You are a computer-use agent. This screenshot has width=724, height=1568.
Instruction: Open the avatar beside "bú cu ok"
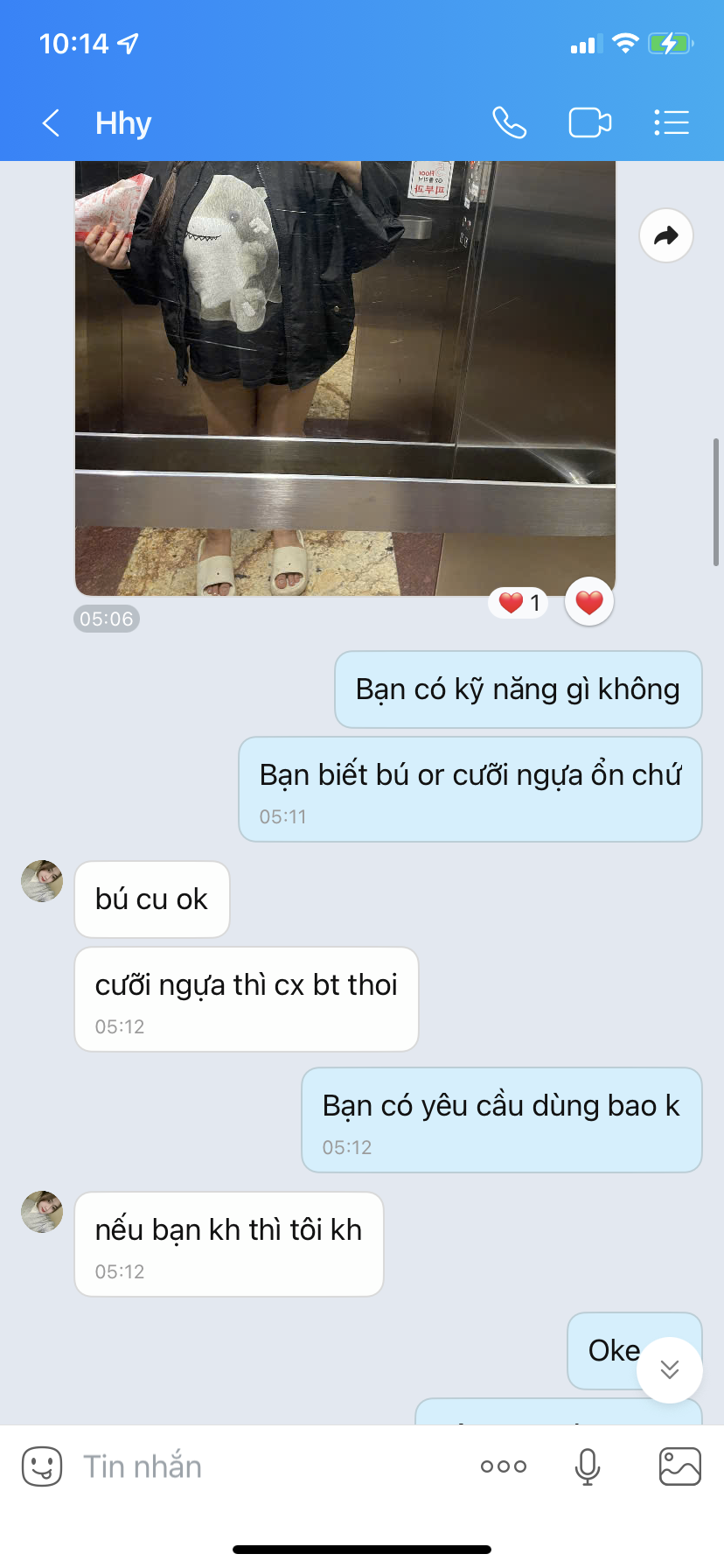(x=42, y=880)
